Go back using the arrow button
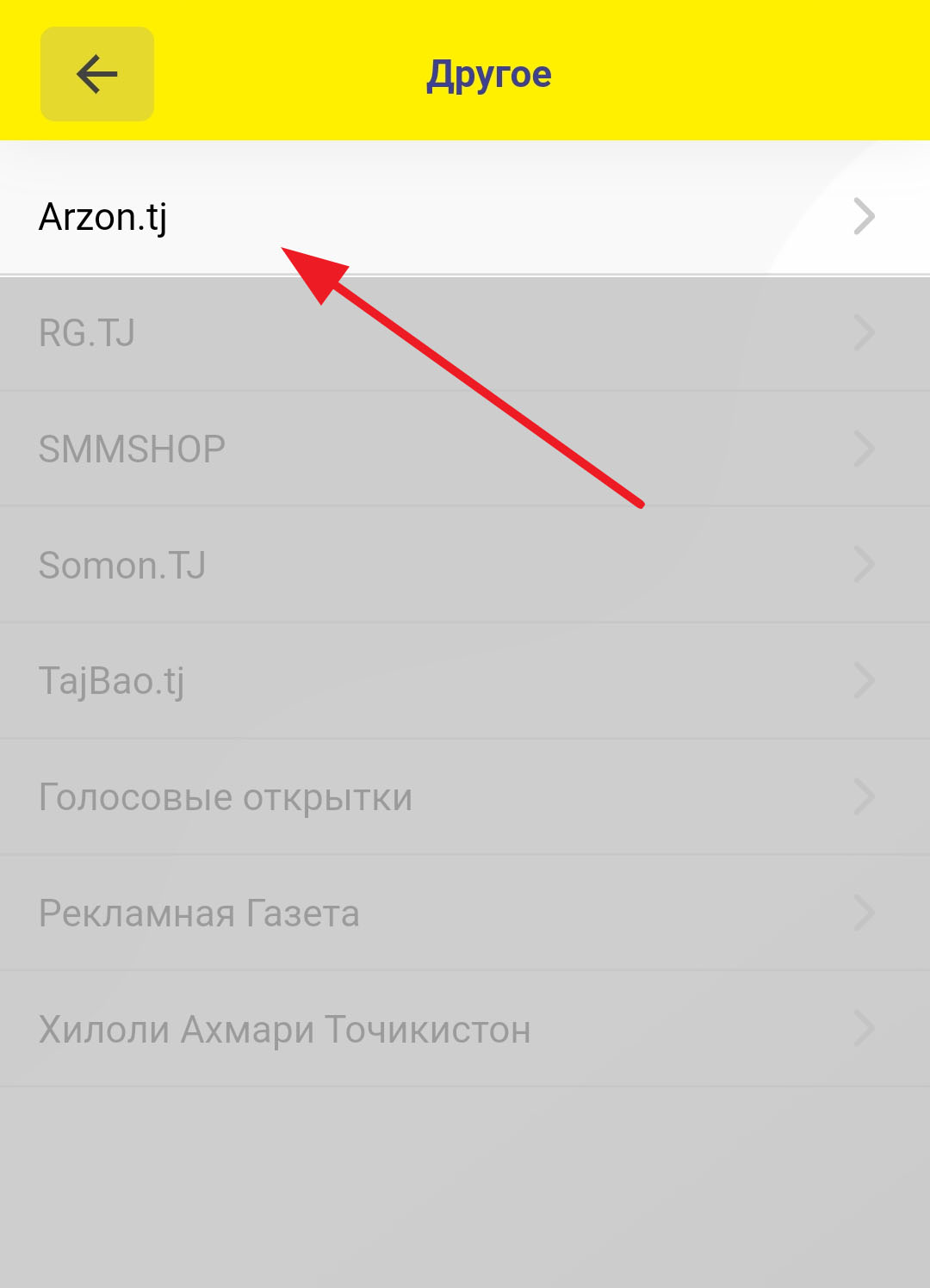Image resolution: width=930 pixels, height=1288 pixels. [x=97, y=74]
